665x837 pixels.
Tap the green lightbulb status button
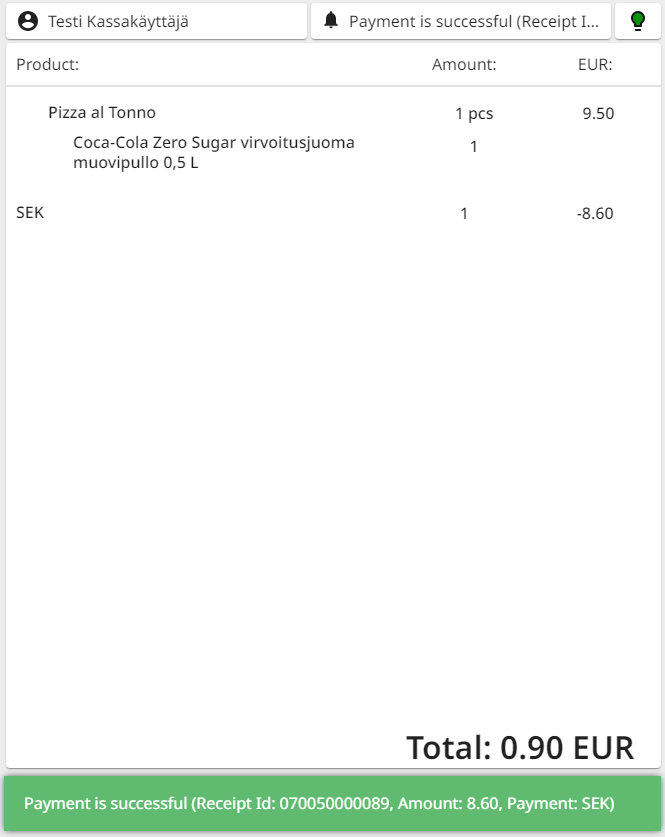click(x=637, y=21)
